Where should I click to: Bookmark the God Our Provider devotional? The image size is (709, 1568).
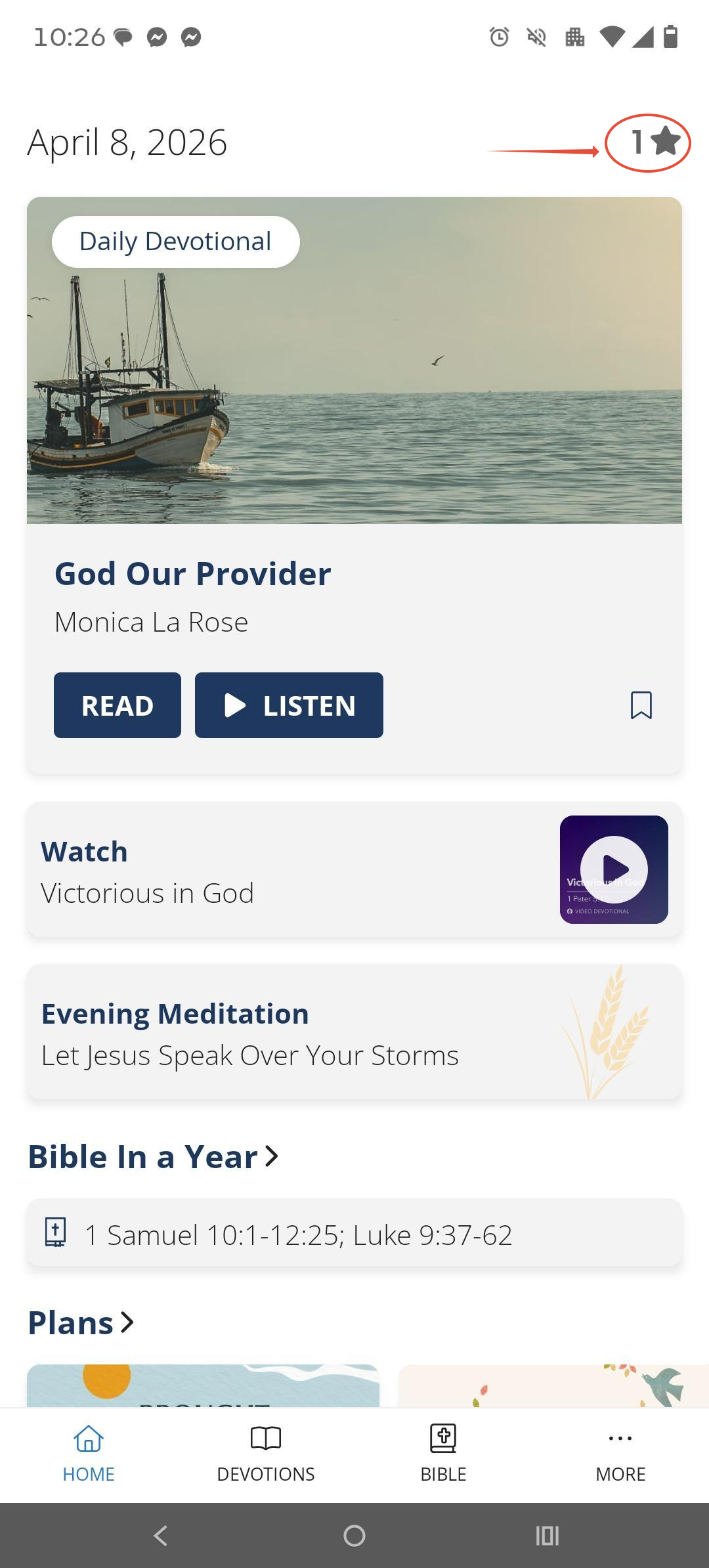coord(641,705)
